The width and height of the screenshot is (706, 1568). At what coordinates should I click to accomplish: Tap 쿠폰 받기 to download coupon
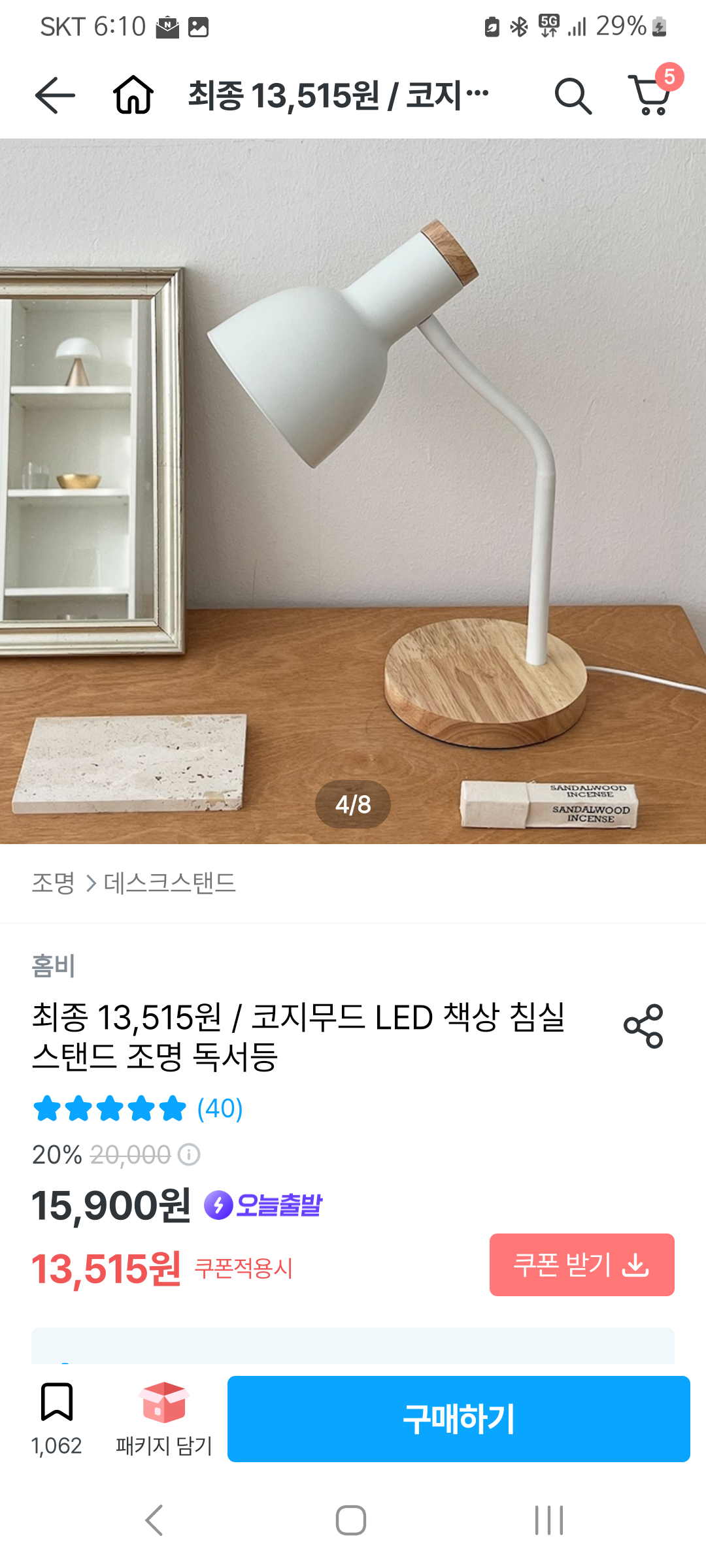click(581, 1265)
